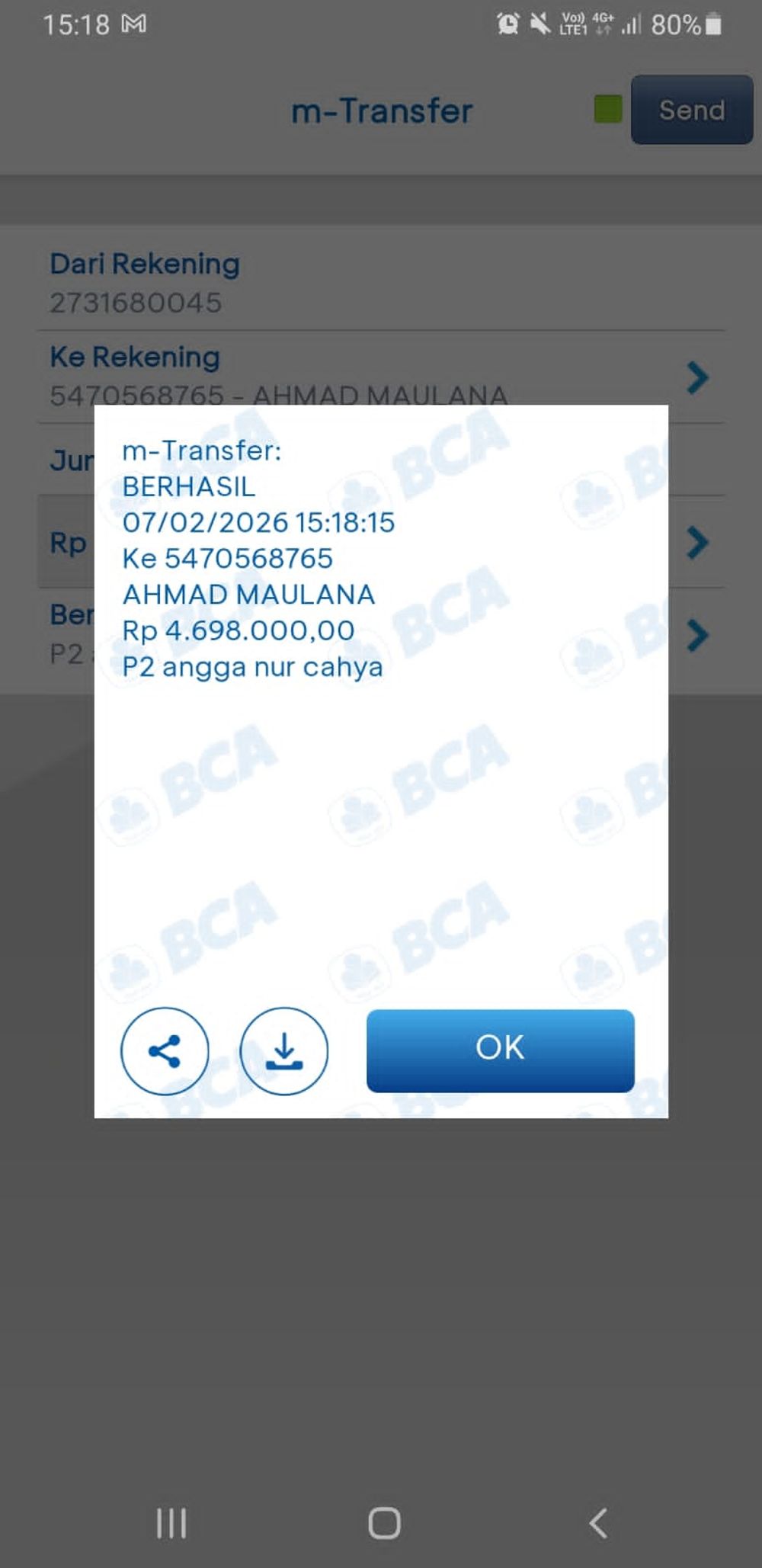
Task: Go back with the system back button
Action: pos(599,1523)
